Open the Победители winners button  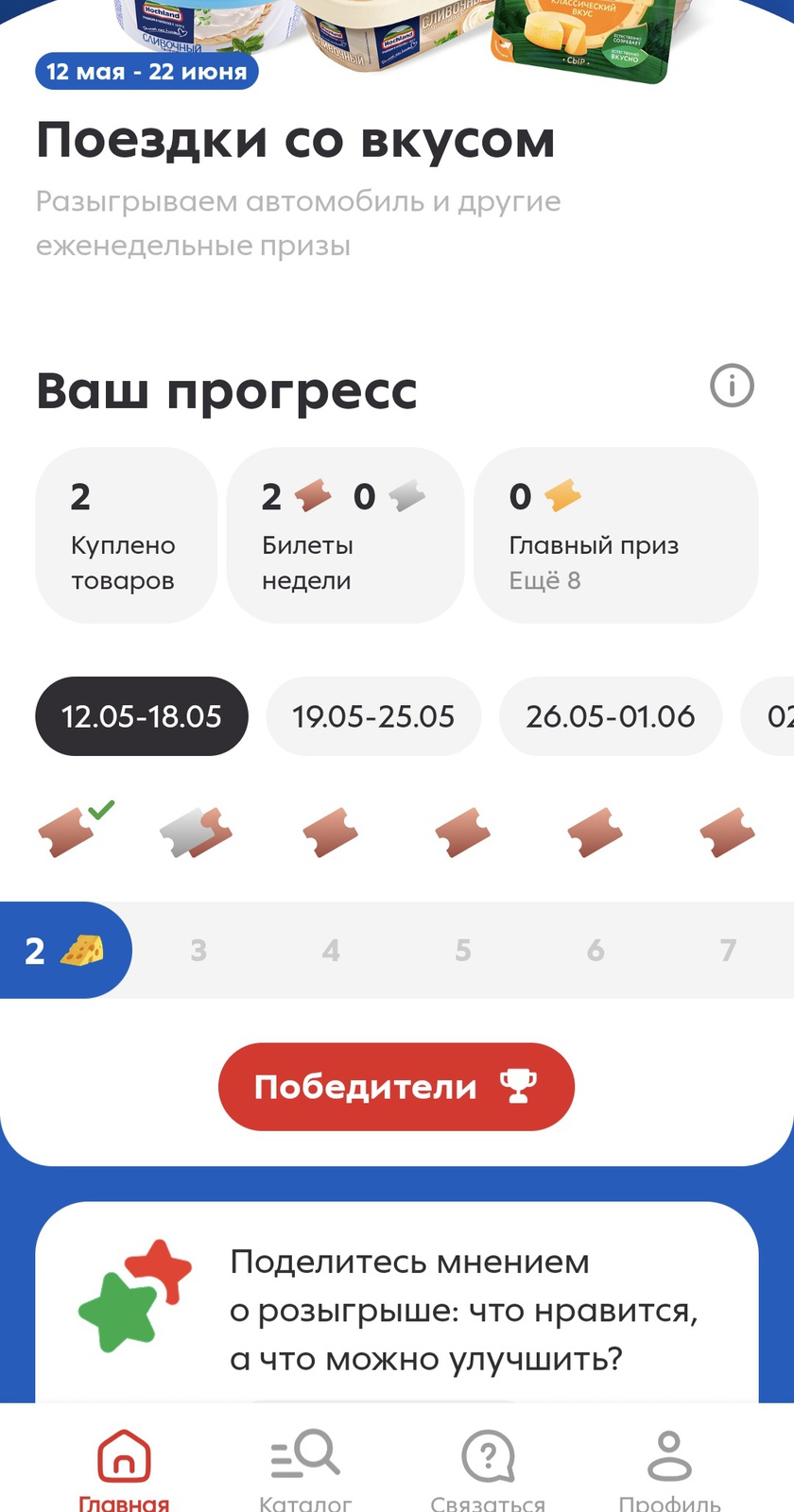point(396,1087)
